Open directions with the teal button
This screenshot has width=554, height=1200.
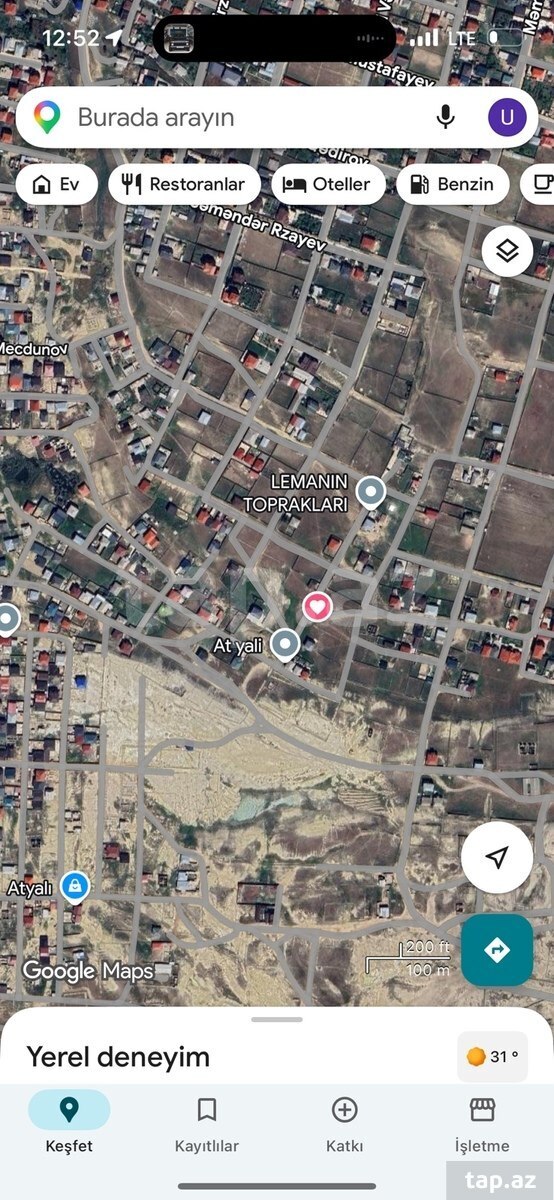(x=497, y=950)
